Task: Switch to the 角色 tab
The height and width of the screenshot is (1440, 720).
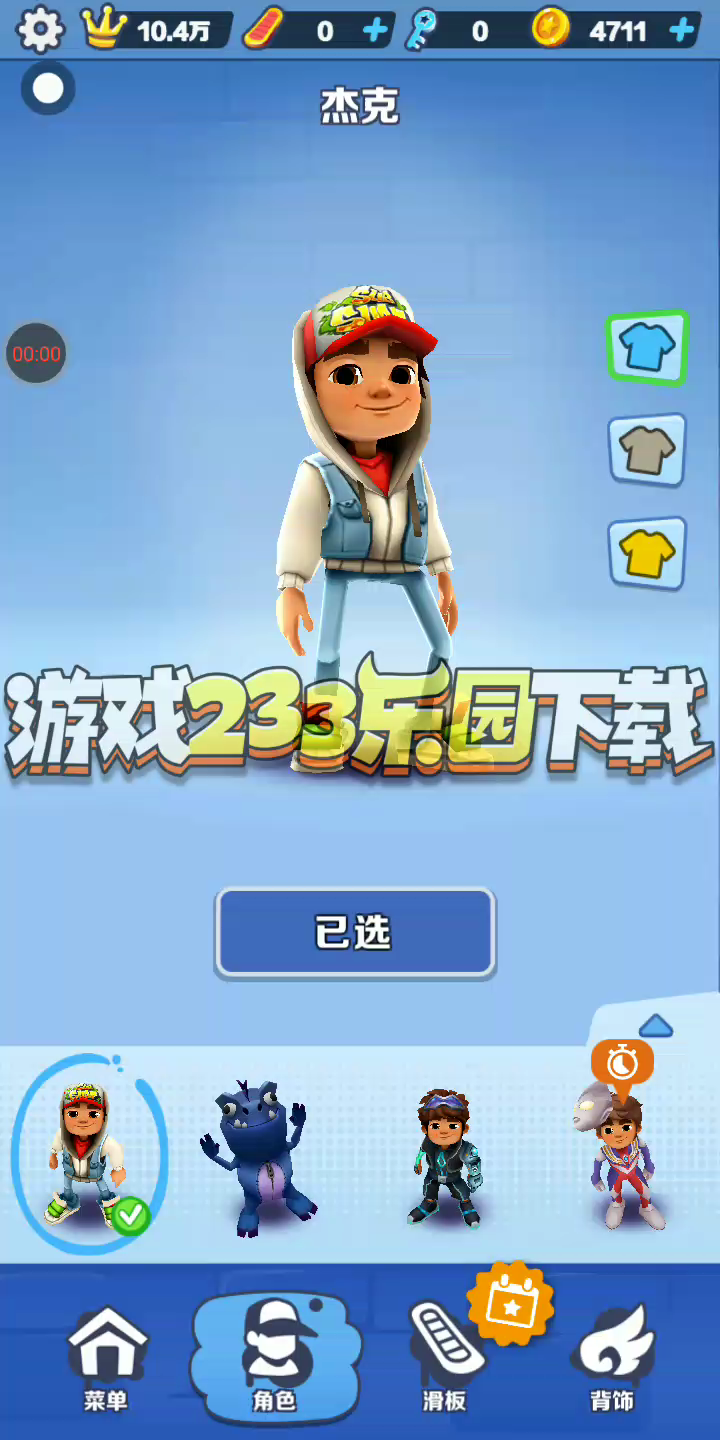Action: tap(275, 1358)
